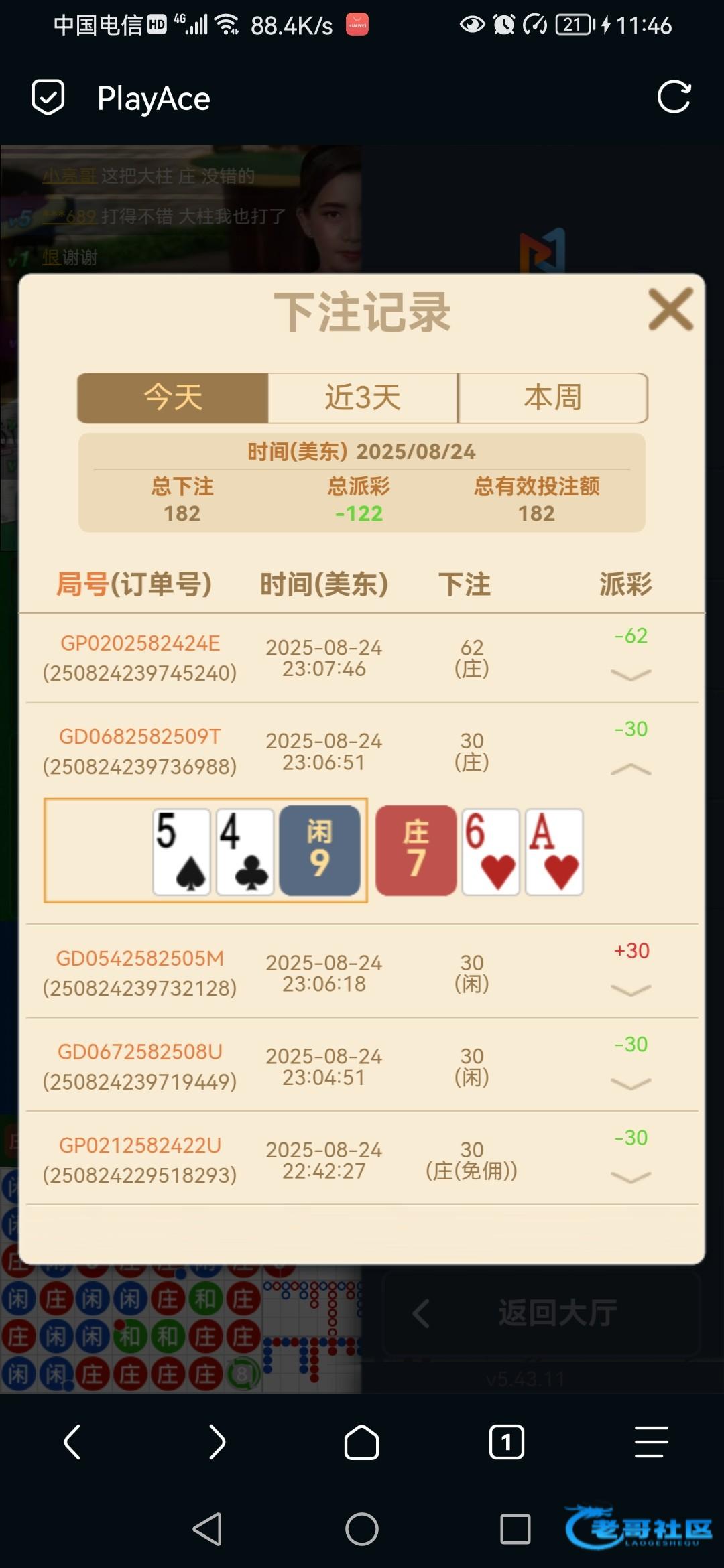Tap the system back button
Viewport: 724px width, 1568px height.
207,1529
